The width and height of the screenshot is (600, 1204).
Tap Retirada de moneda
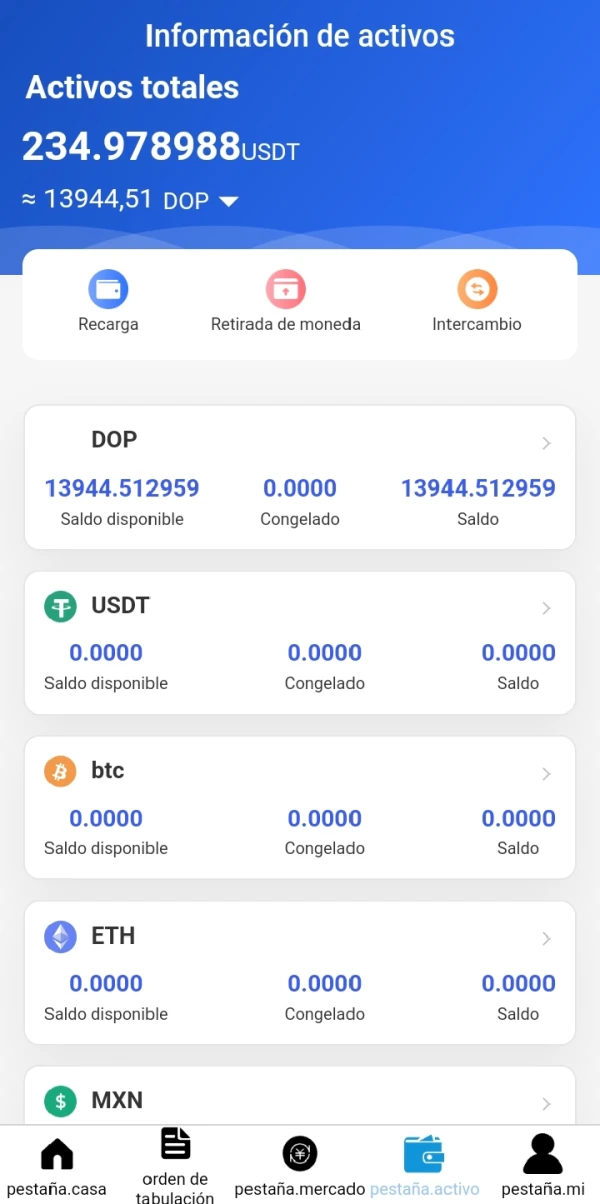(x=285, y=302)
